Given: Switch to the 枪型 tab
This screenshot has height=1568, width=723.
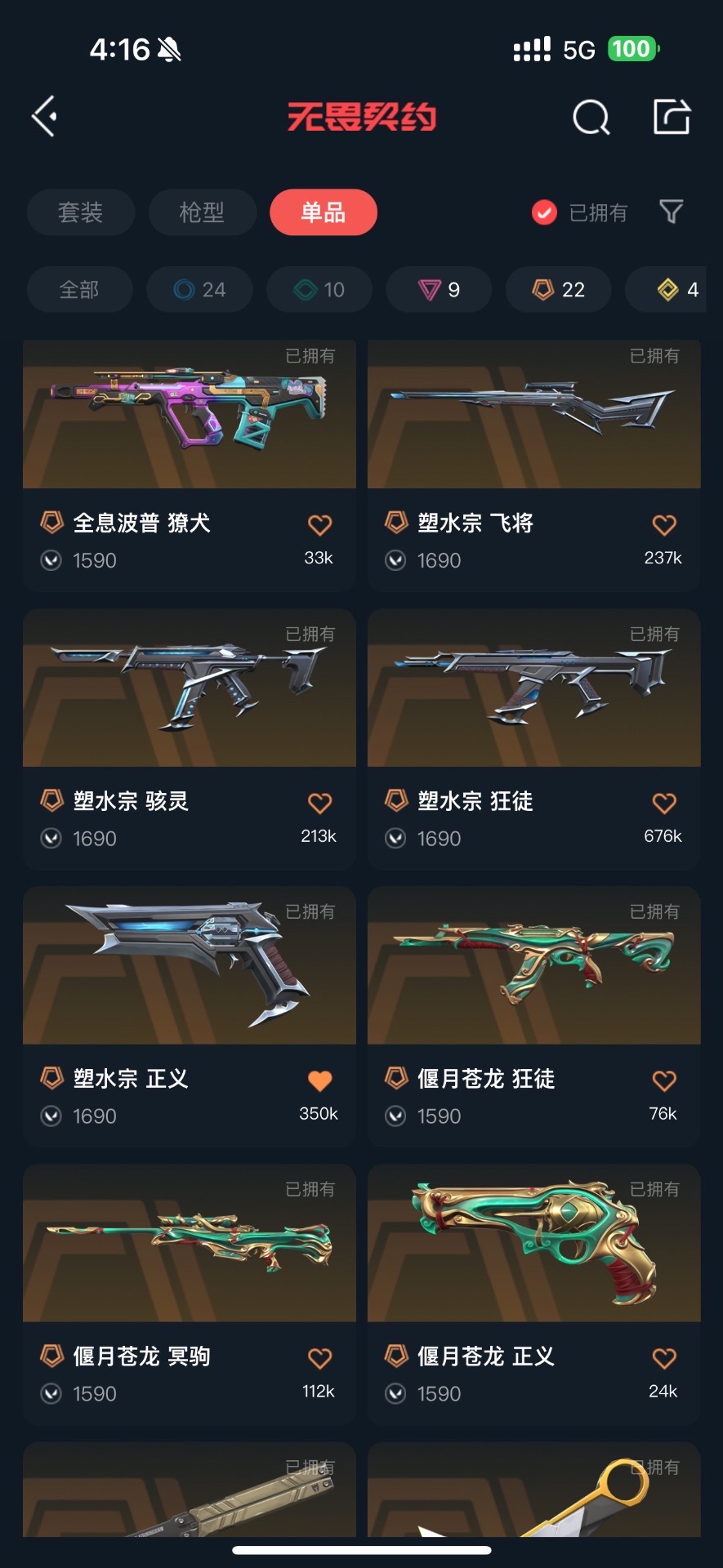Looking at the screenshot, I should point(201,212).
